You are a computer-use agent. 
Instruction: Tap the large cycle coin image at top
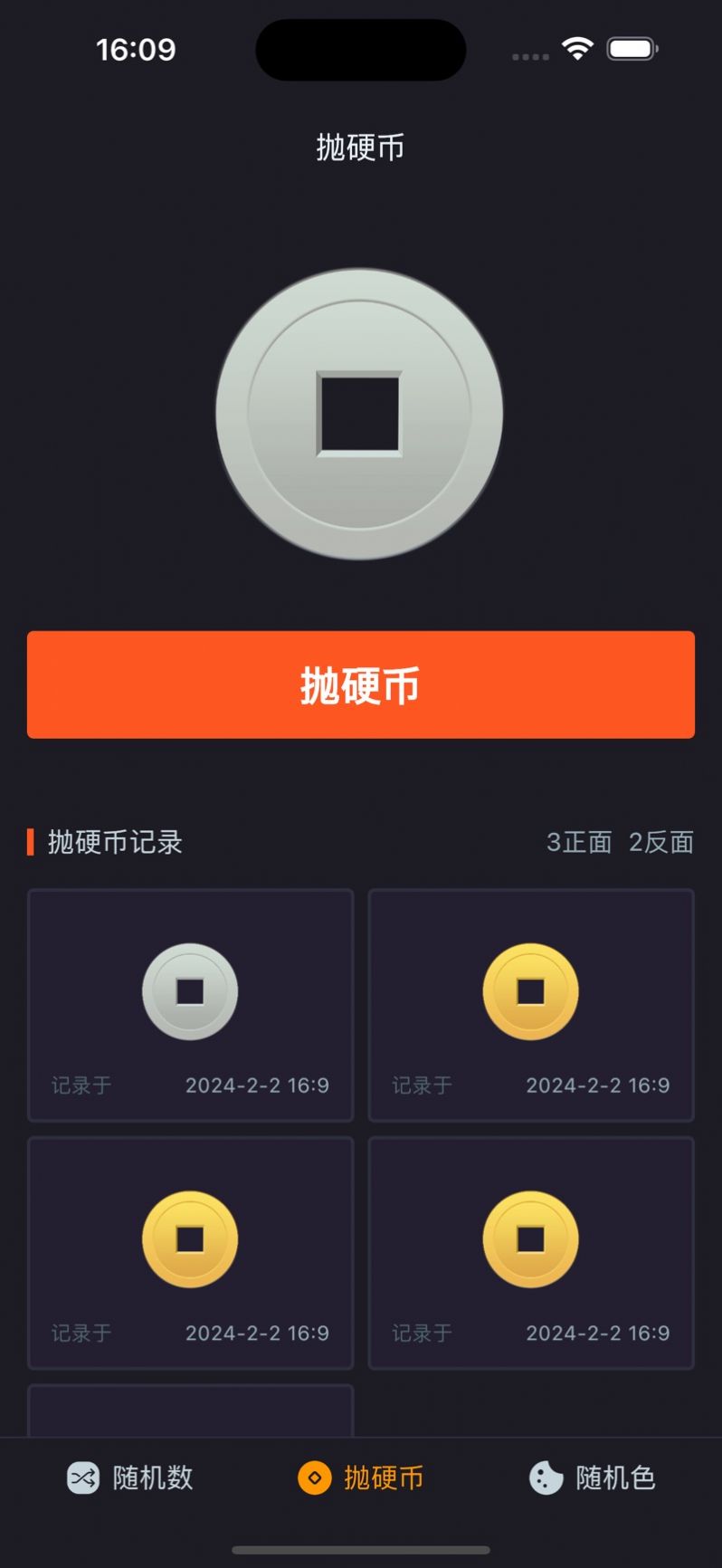(x=360, y=413)
